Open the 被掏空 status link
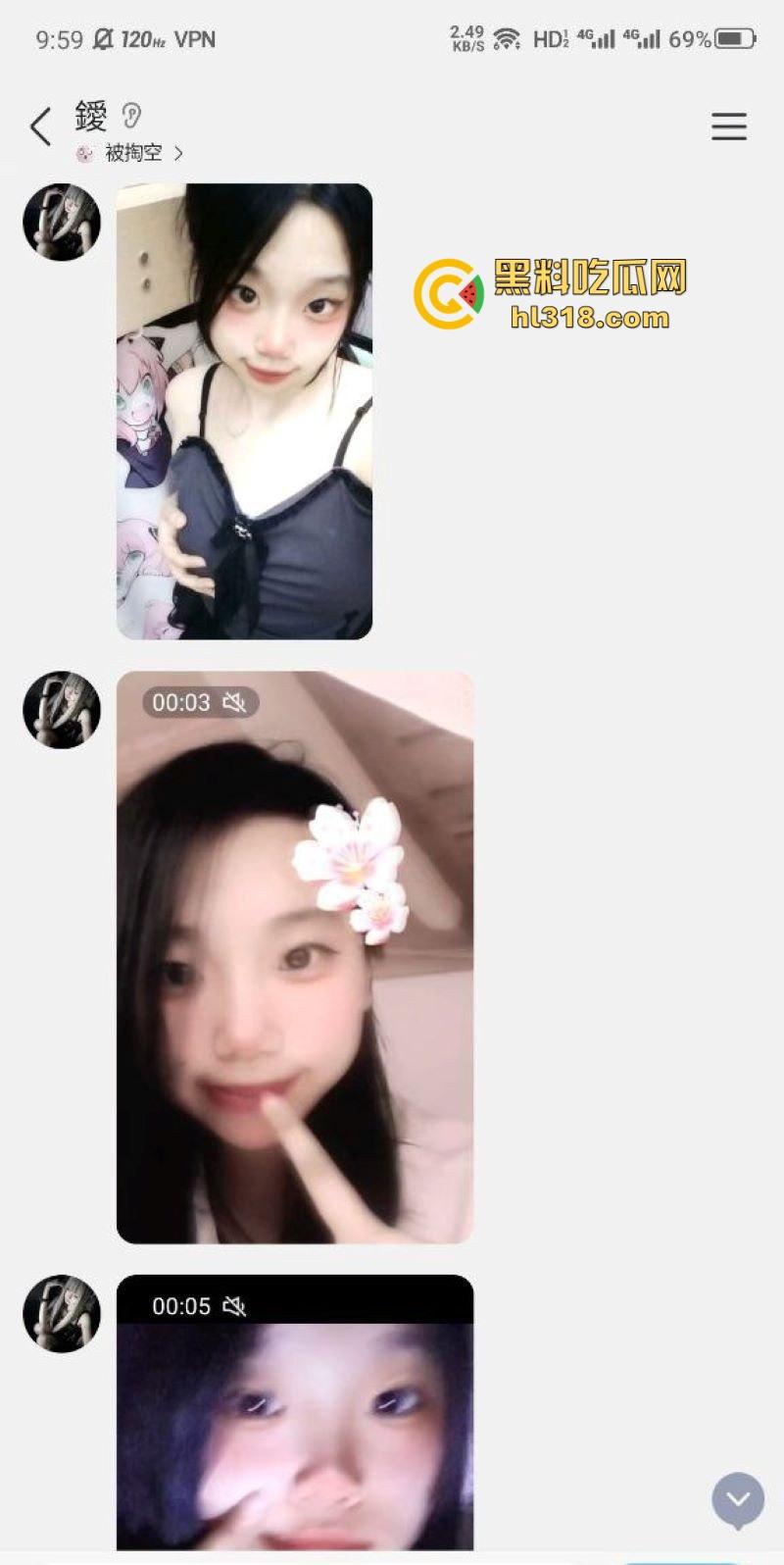This screenshot has width=784, height=1565. (x=132, y=153)
